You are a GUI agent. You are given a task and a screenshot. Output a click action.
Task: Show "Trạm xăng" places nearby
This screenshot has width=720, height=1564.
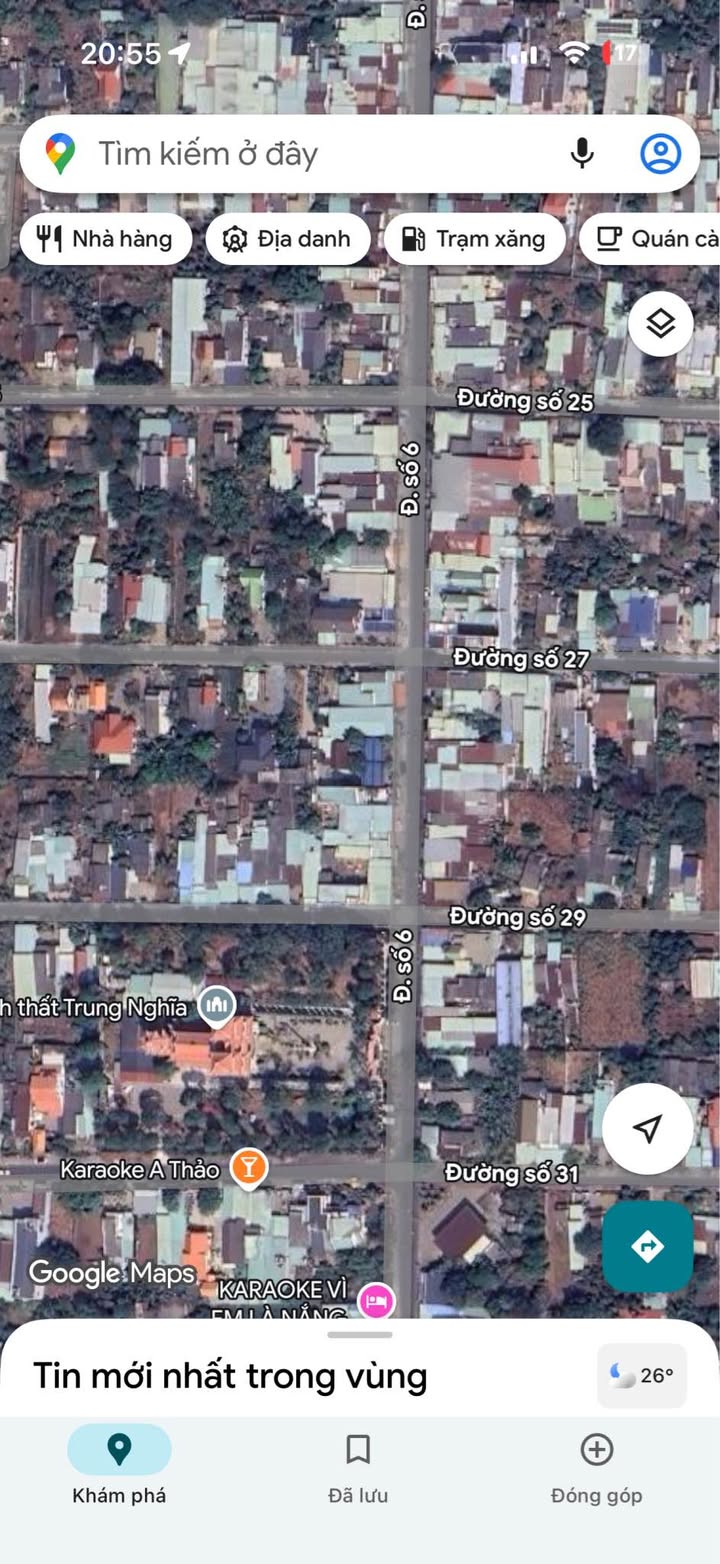tap(474, 239)
